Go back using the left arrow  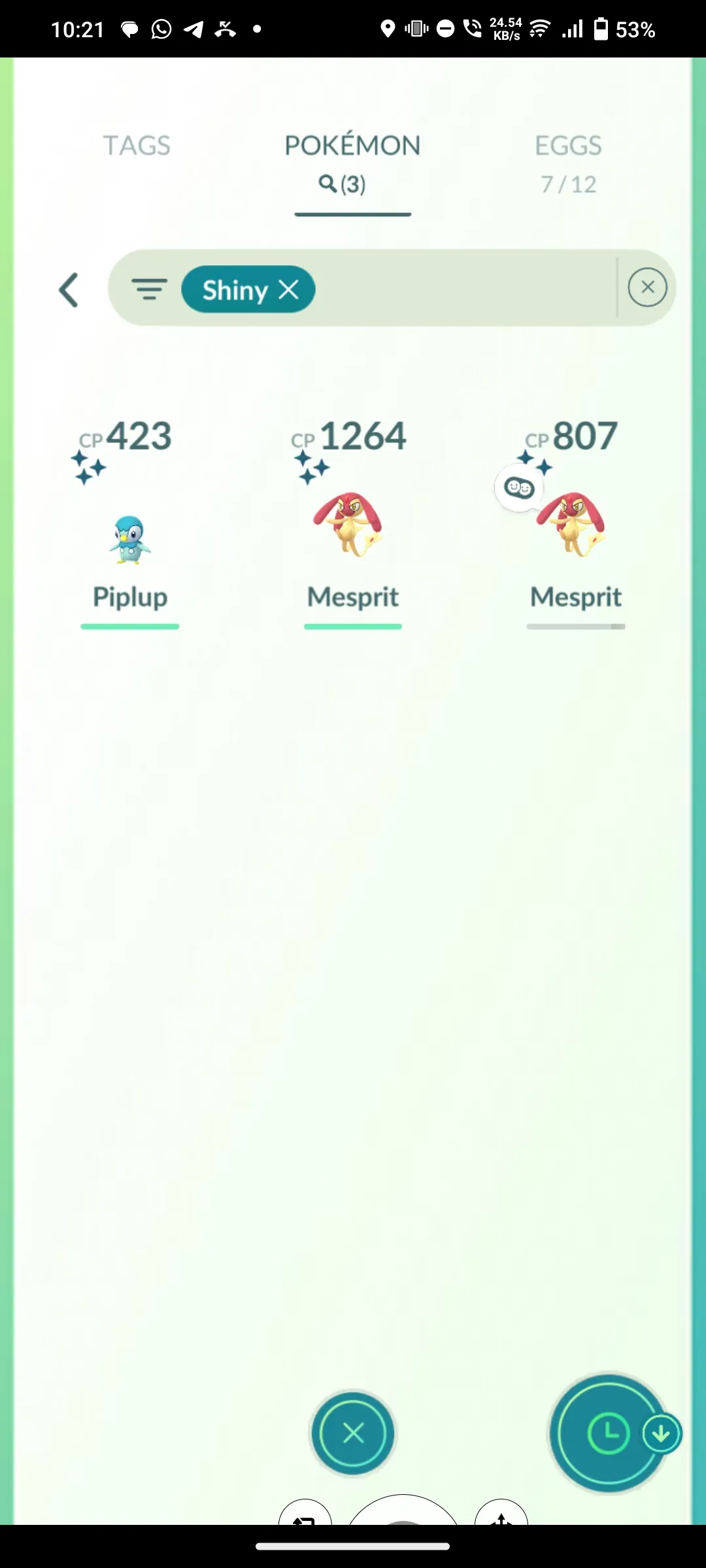pyautogui.click(x=69, y=289)
